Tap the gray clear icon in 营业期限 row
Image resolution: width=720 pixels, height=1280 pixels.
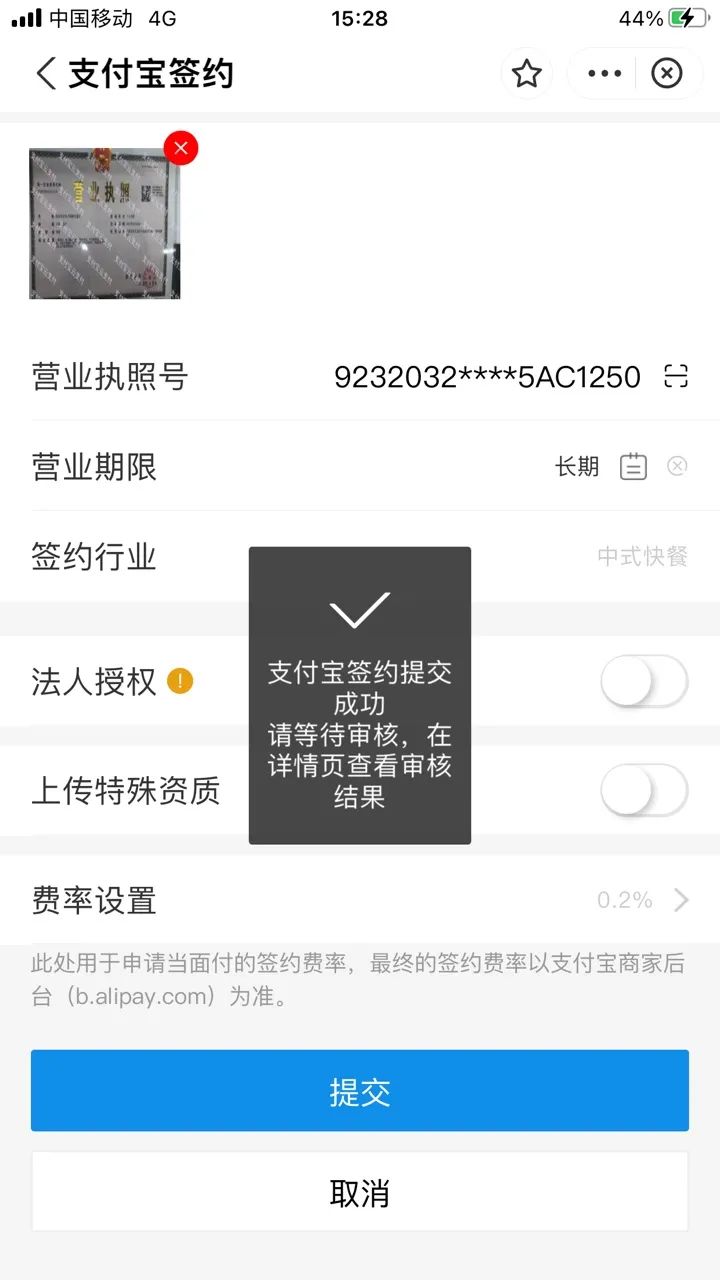(676, 466)
